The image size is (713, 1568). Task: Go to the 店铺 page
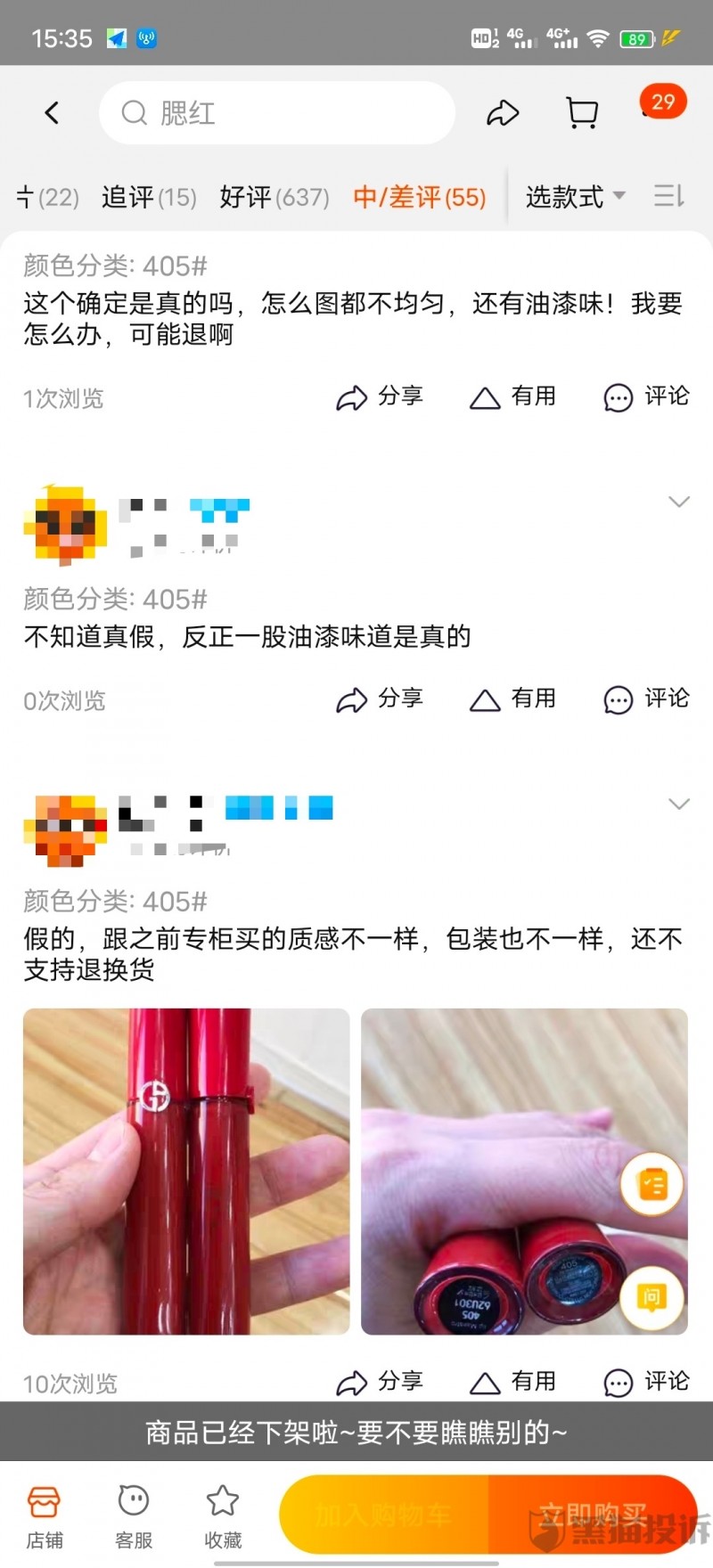[x=44, y=1517]
